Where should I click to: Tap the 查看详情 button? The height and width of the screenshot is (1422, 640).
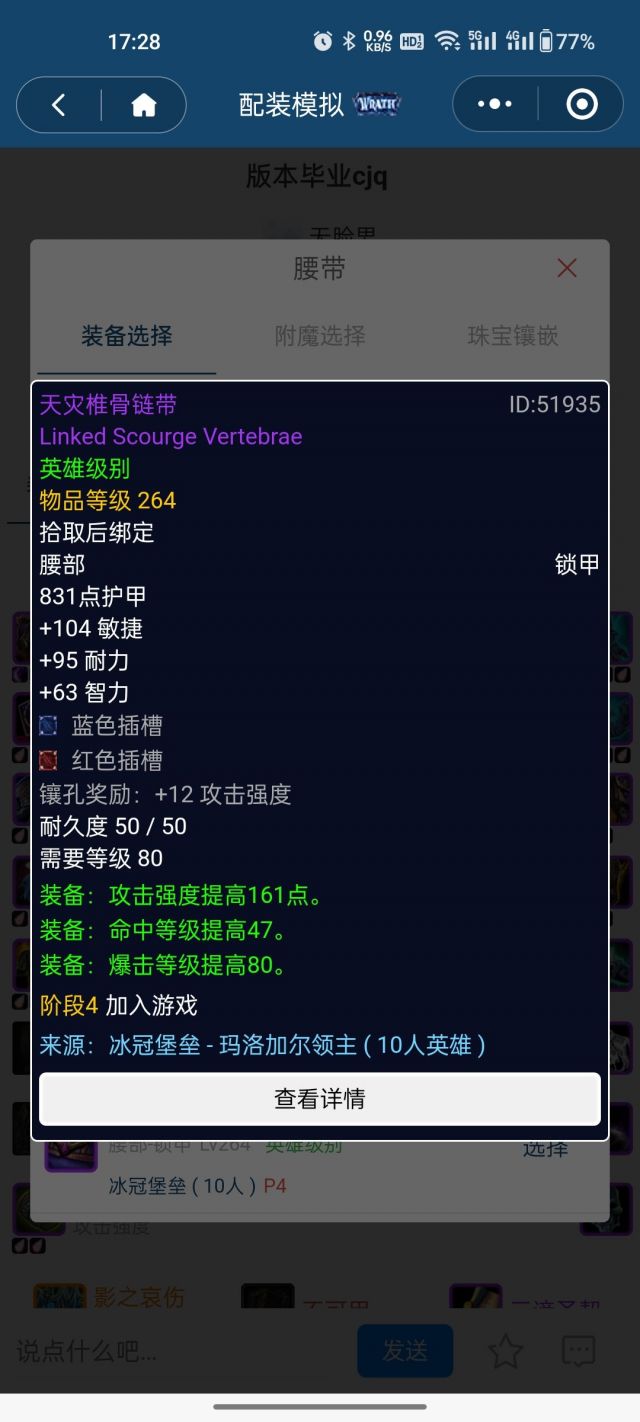point(320,1099)
